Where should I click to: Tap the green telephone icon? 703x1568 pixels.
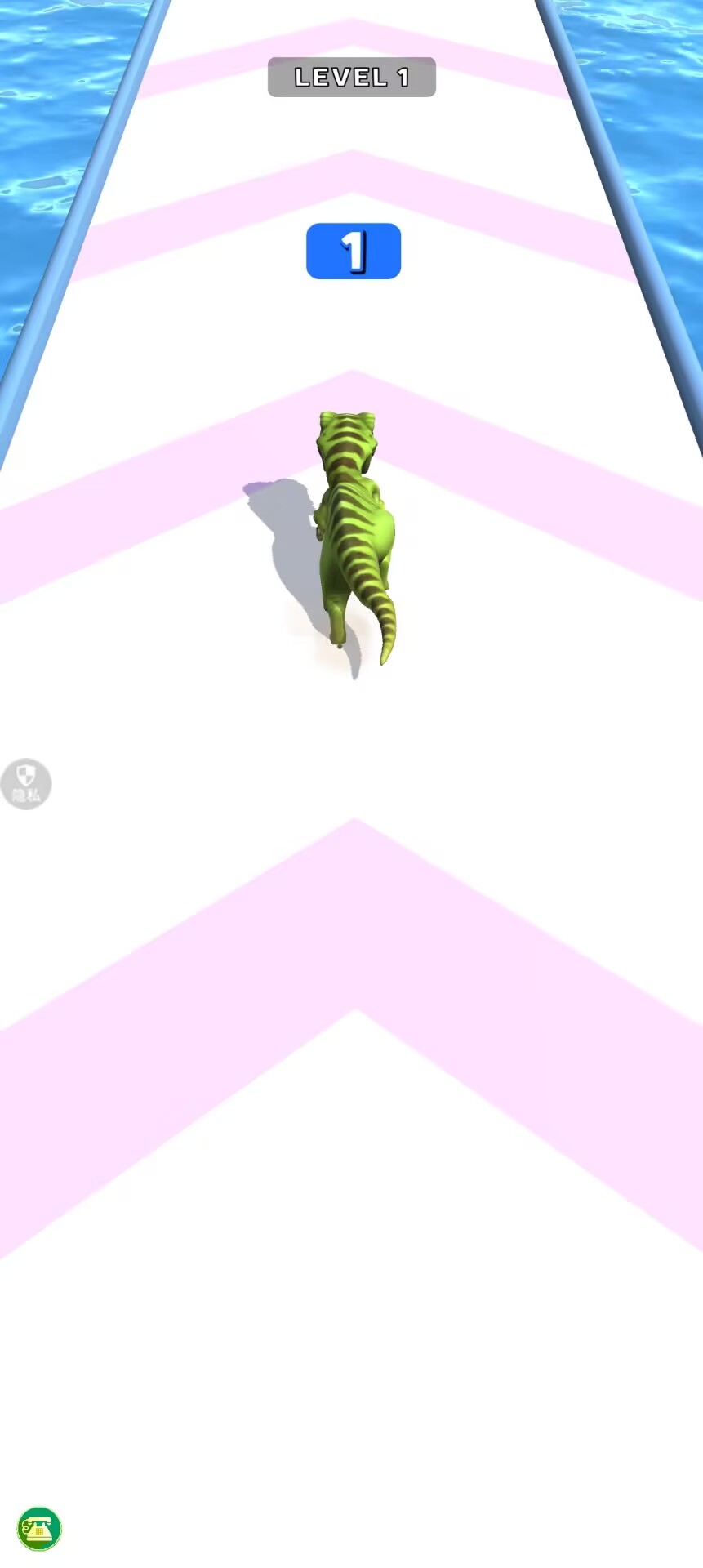coord(39,1528)
